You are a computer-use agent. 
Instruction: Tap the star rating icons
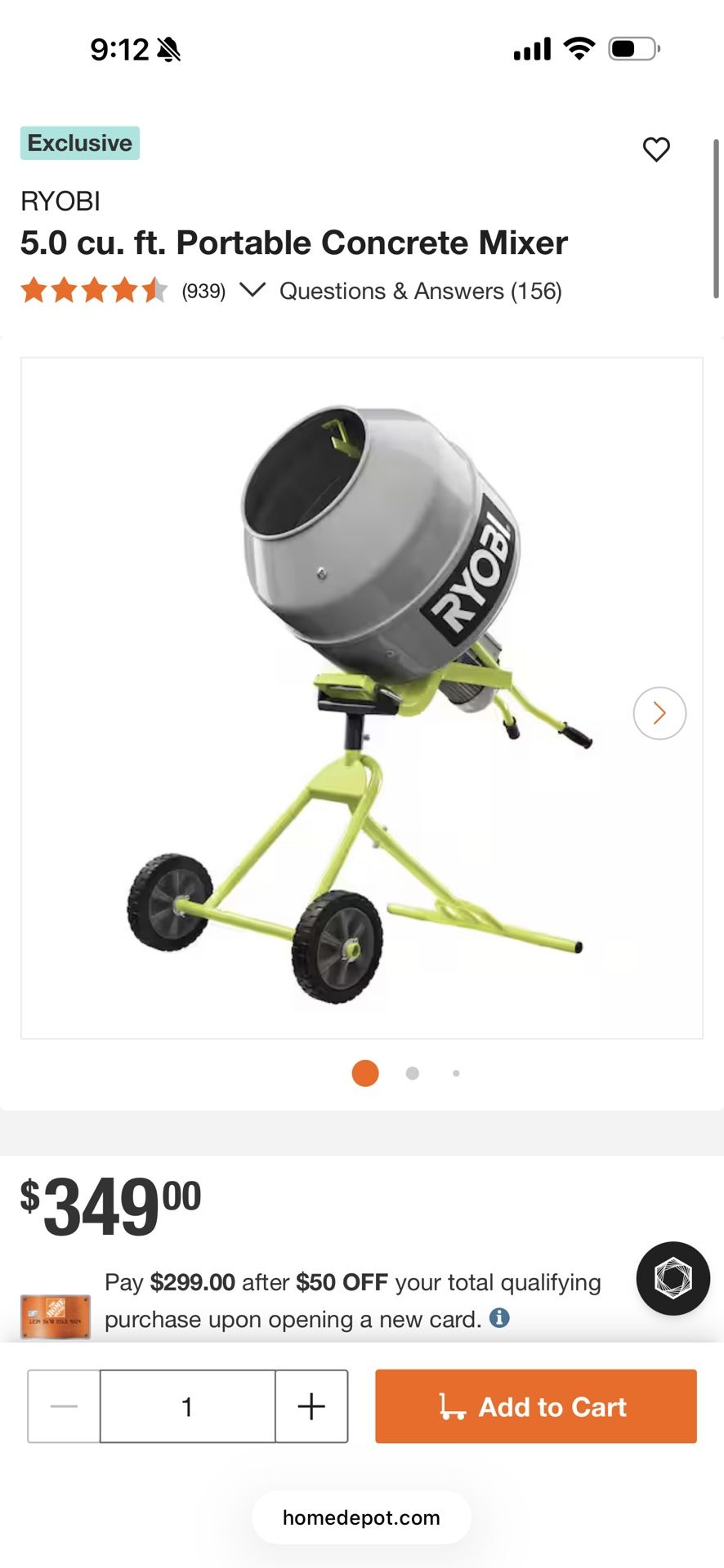(92, 290)
